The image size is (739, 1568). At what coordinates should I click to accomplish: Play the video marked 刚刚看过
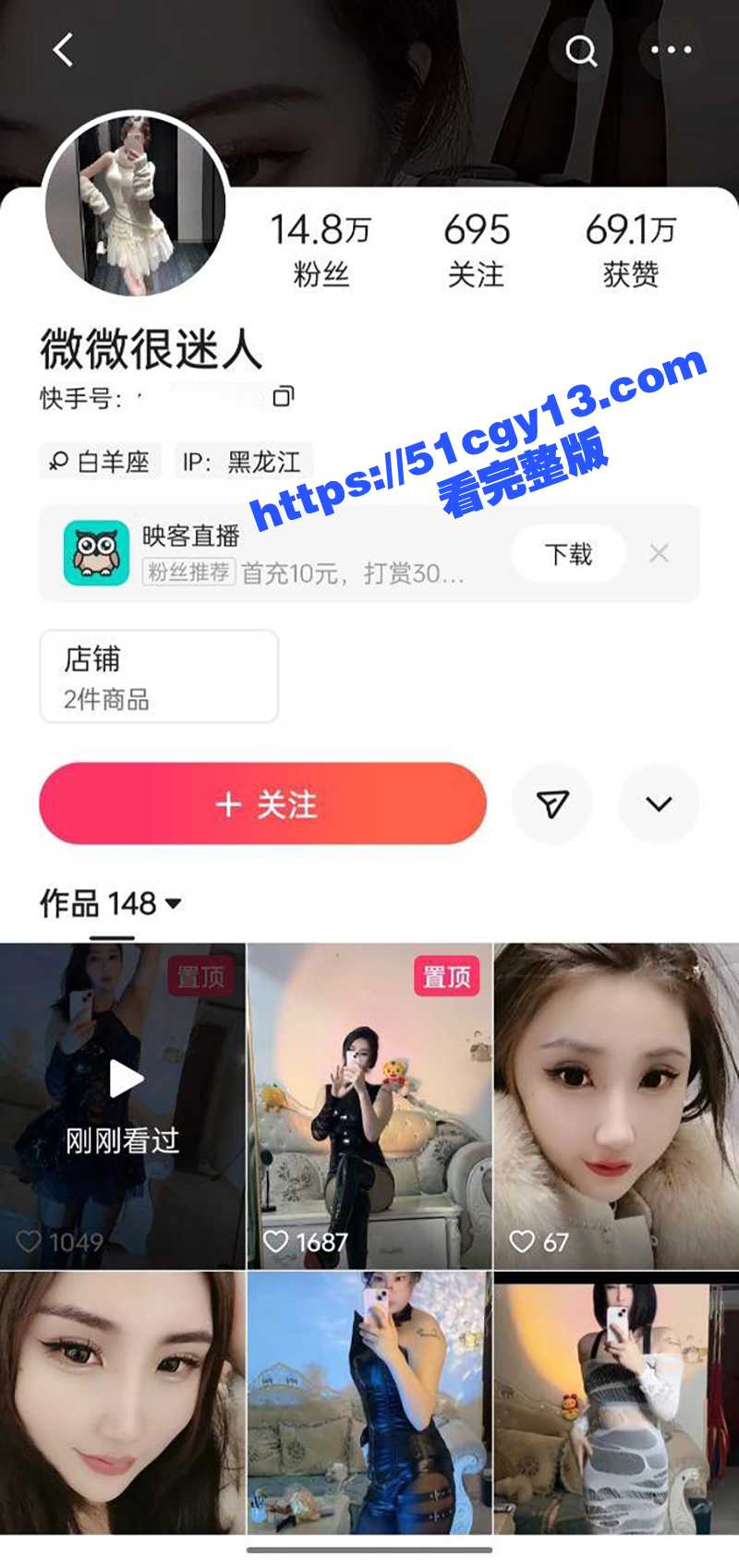123,1105
